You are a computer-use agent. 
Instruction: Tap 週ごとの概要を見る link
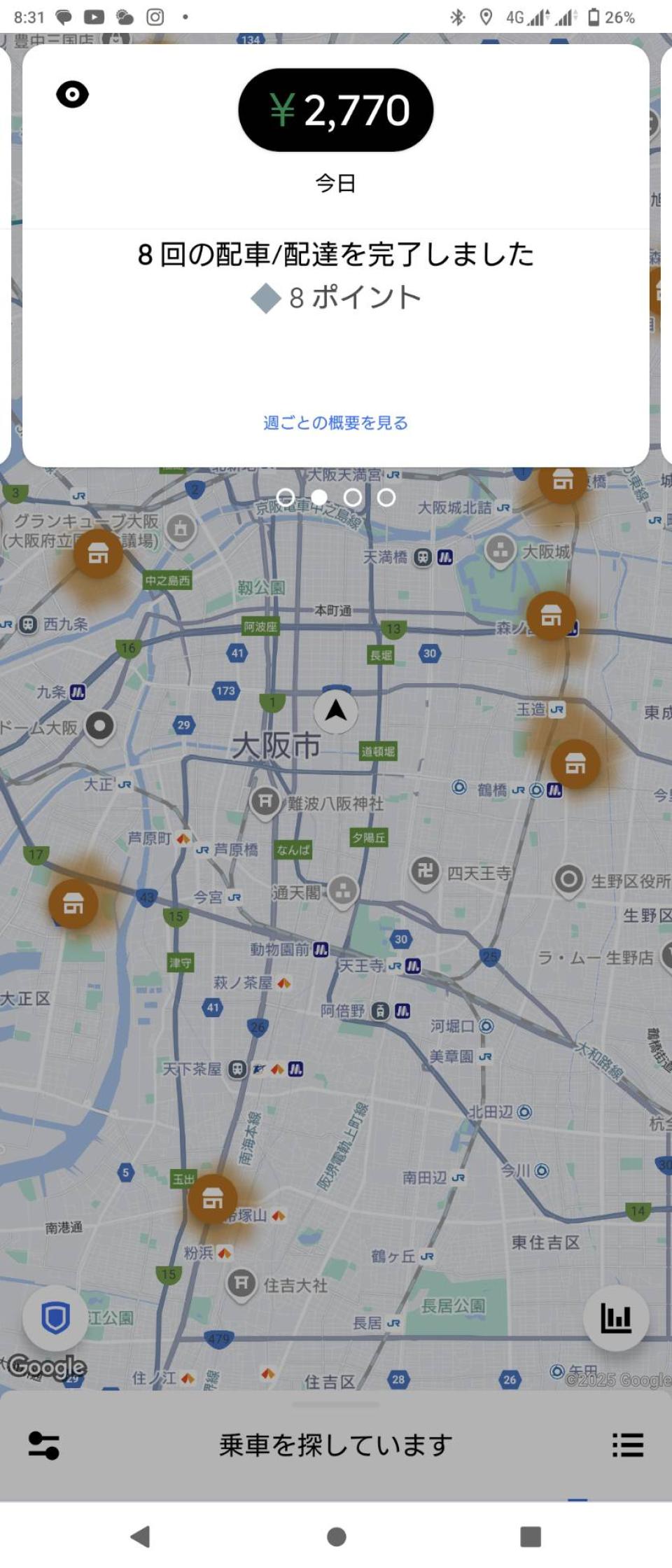(x=335, y=423)
